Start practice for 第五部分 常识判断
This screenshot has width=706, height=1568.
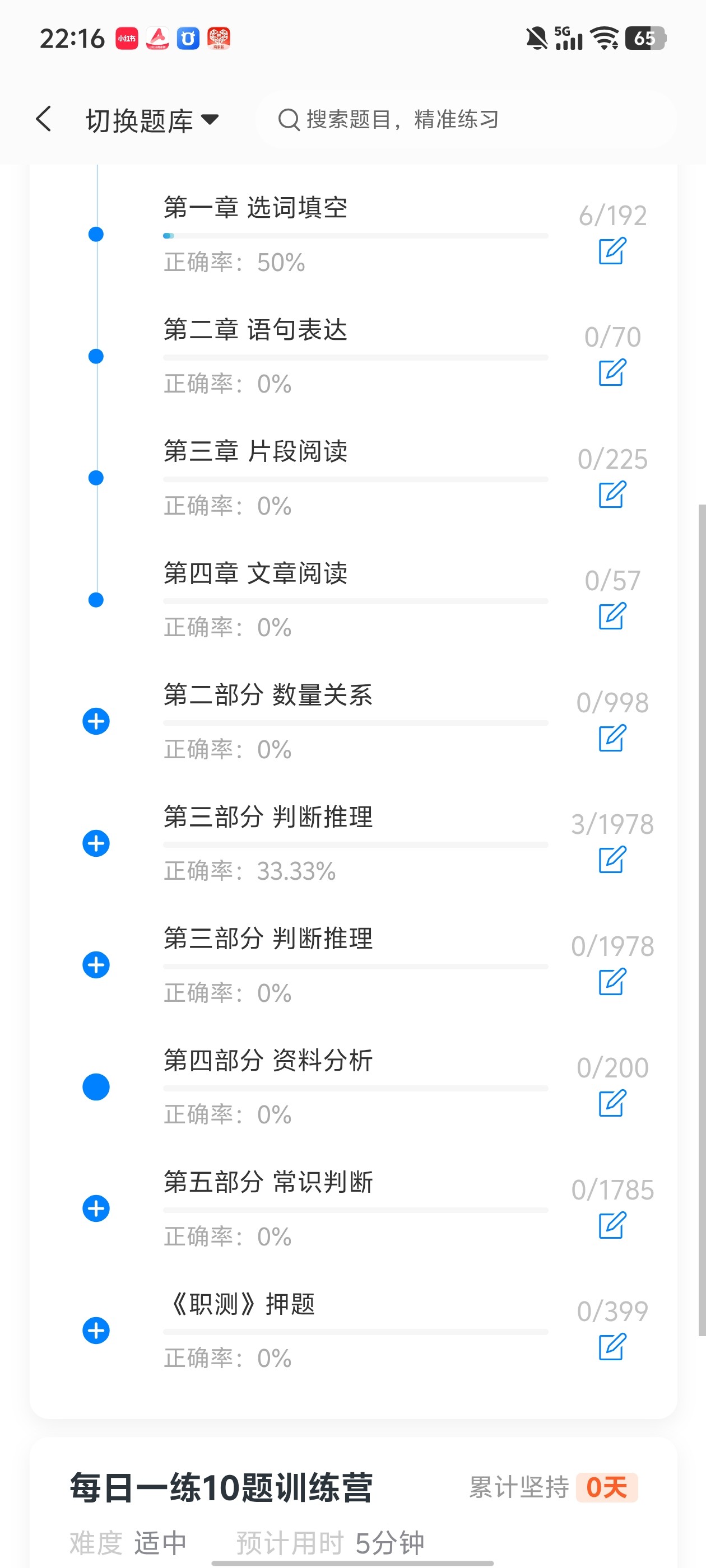click(612, 1225)
